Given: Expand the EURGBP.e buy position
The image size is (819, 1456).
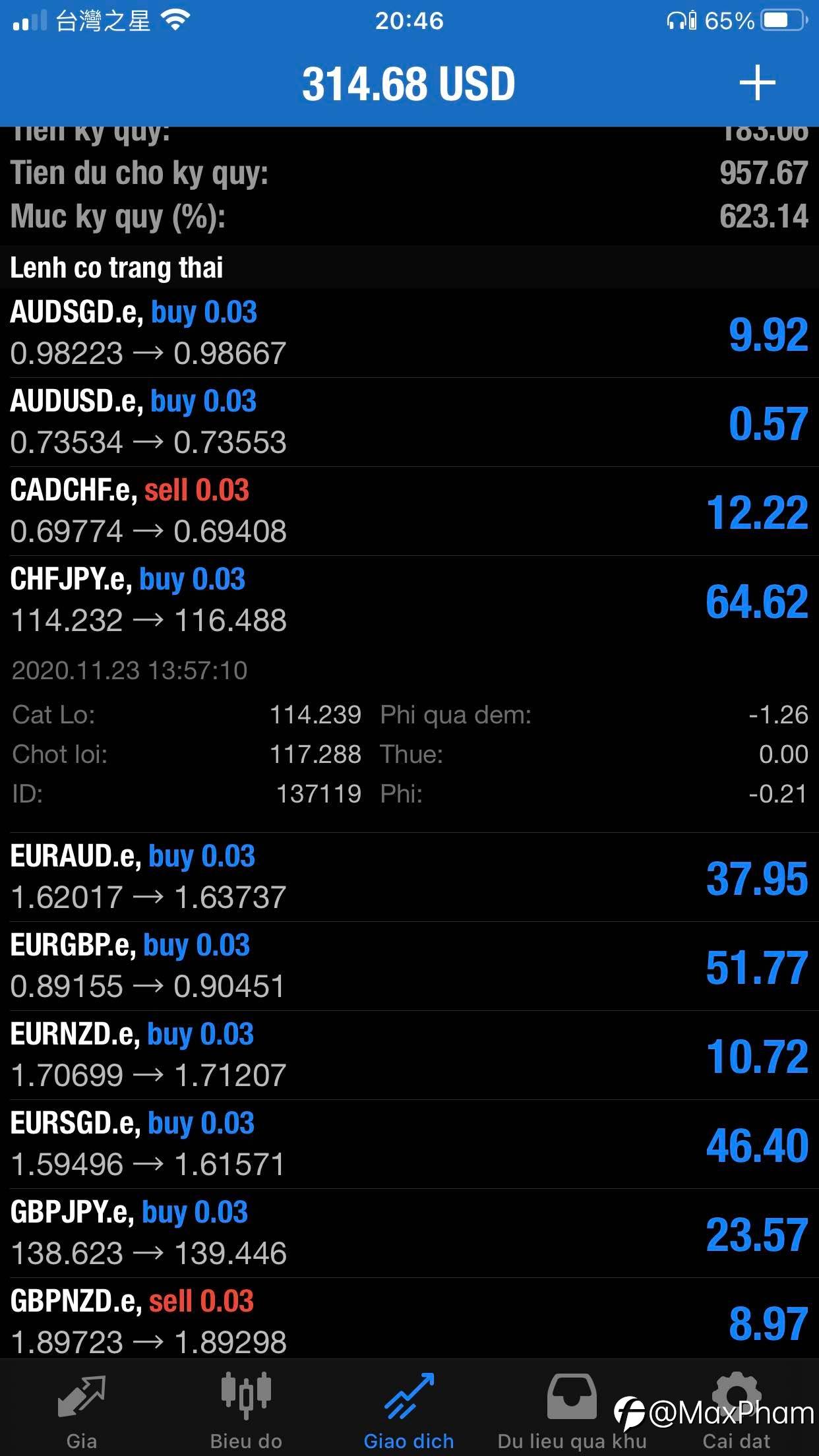Looking at the screenshot, I should point(409,967).
